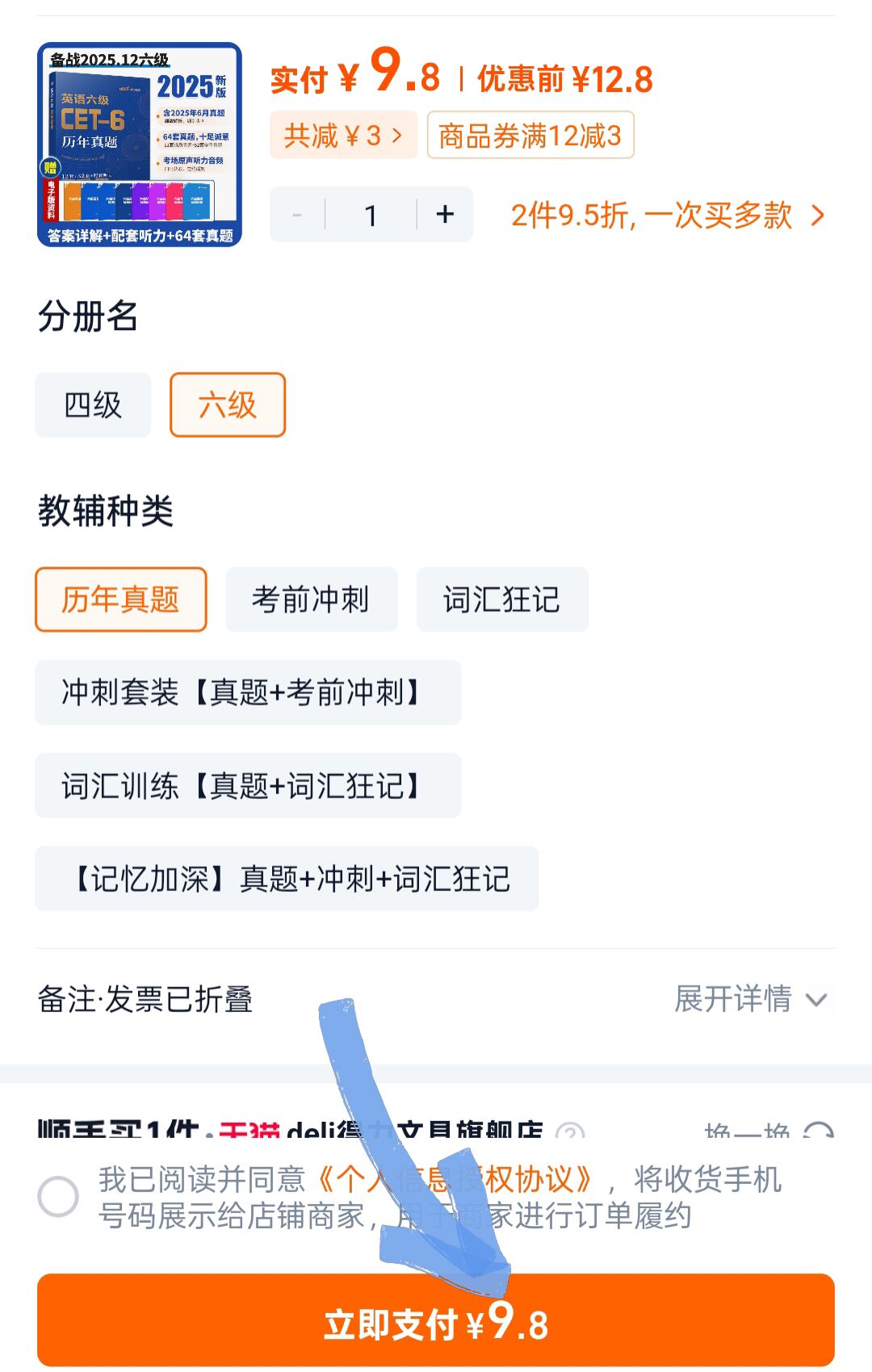The image size is (872, 1372).
Task: Choose 冲刺套装【真题+考前冲刺】 bundle
Action: point(248,692)
